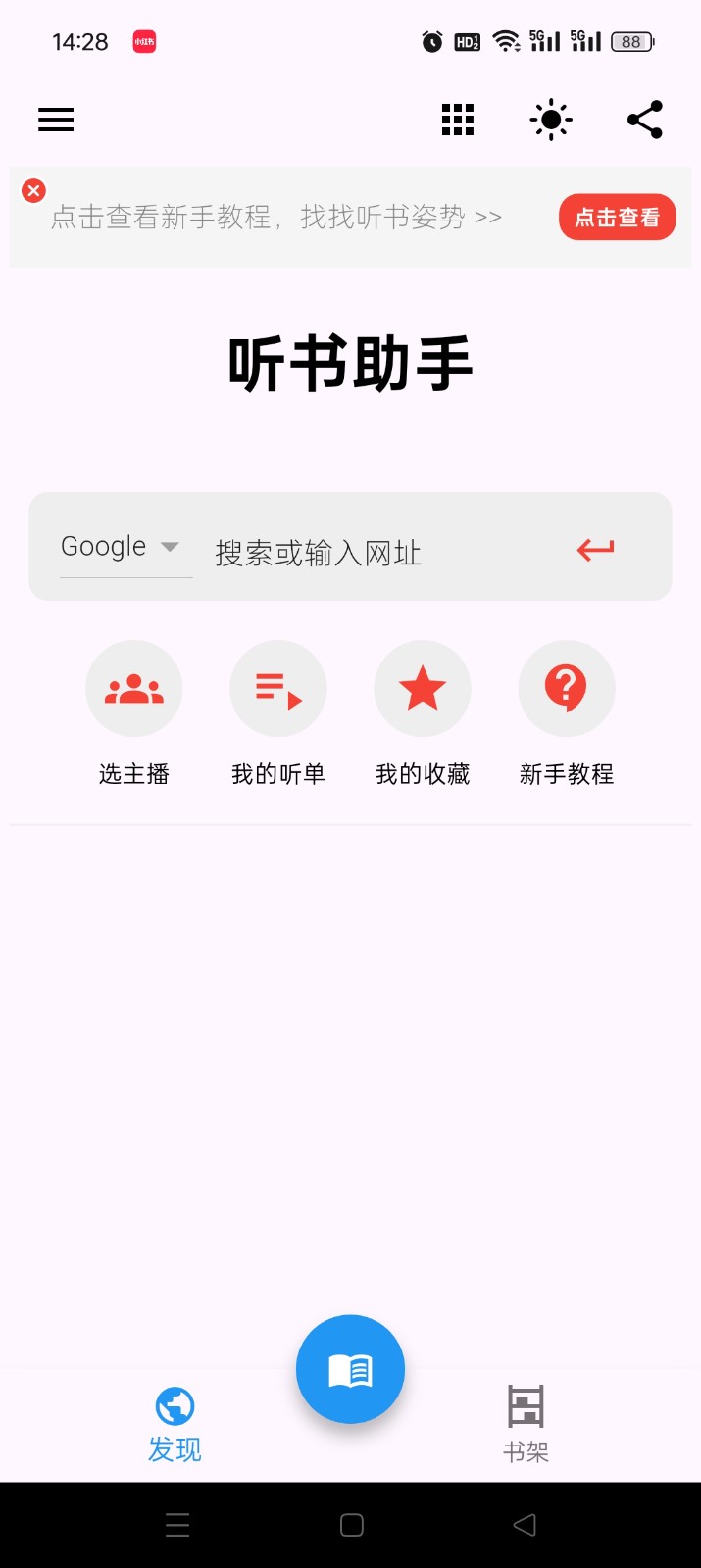Toggle the brightness theme icon
Image resolution: width=701 pixels, height=1568 pixels.
coord(551,120)
